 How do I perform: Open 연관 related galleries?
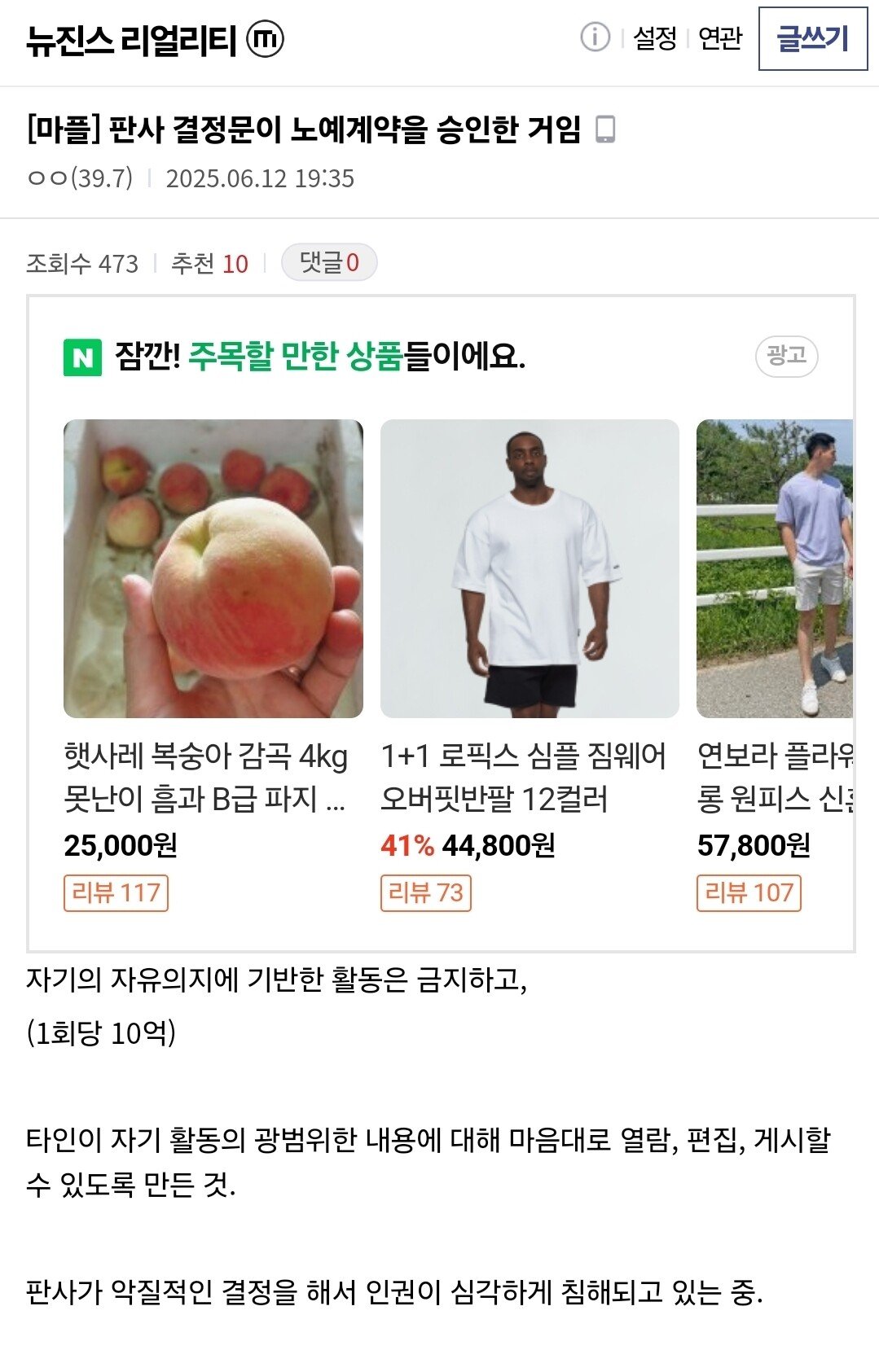(720, 37)
